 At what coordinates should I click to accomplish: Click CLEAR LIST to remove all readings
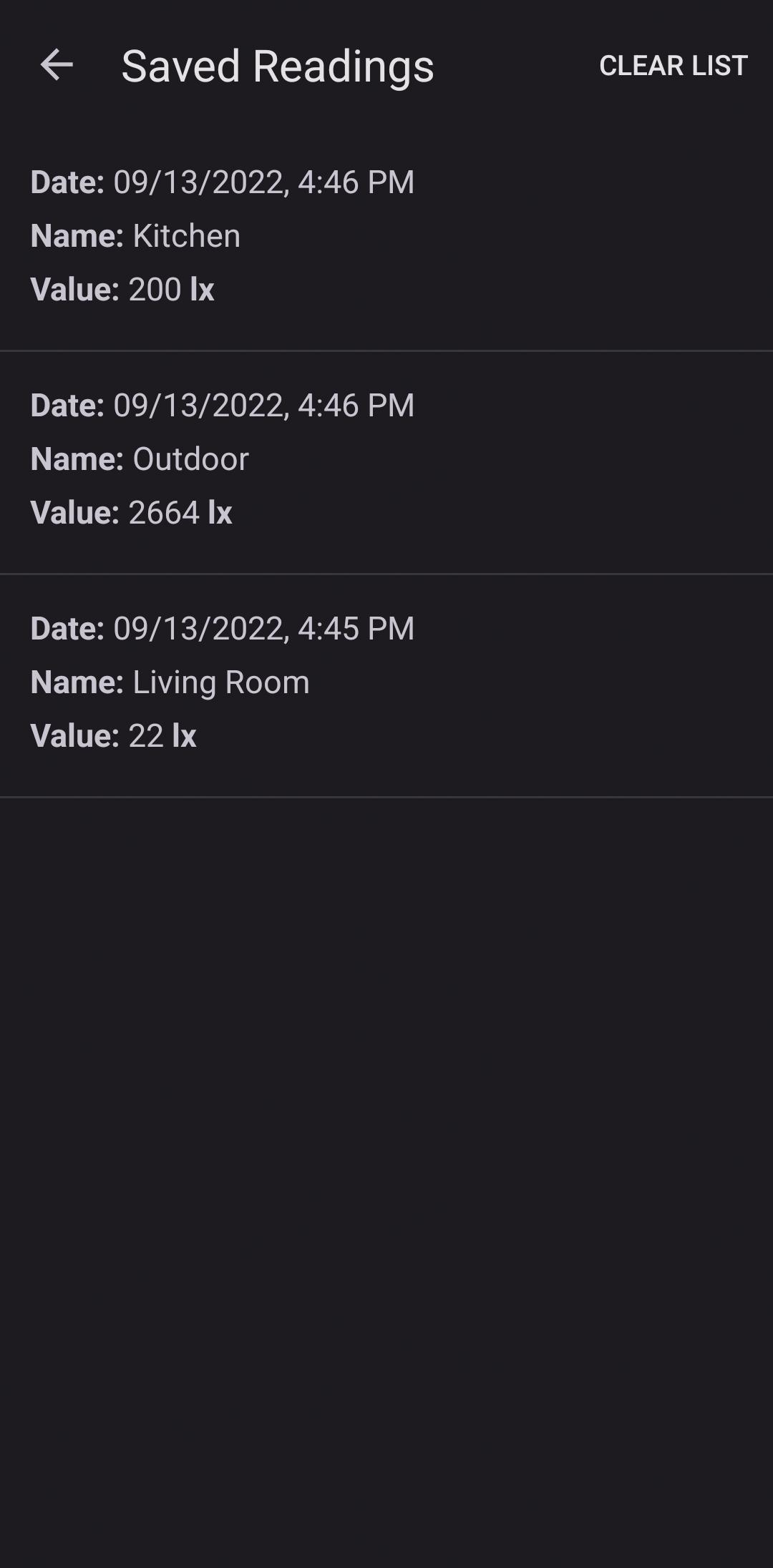tap(671, 67)
